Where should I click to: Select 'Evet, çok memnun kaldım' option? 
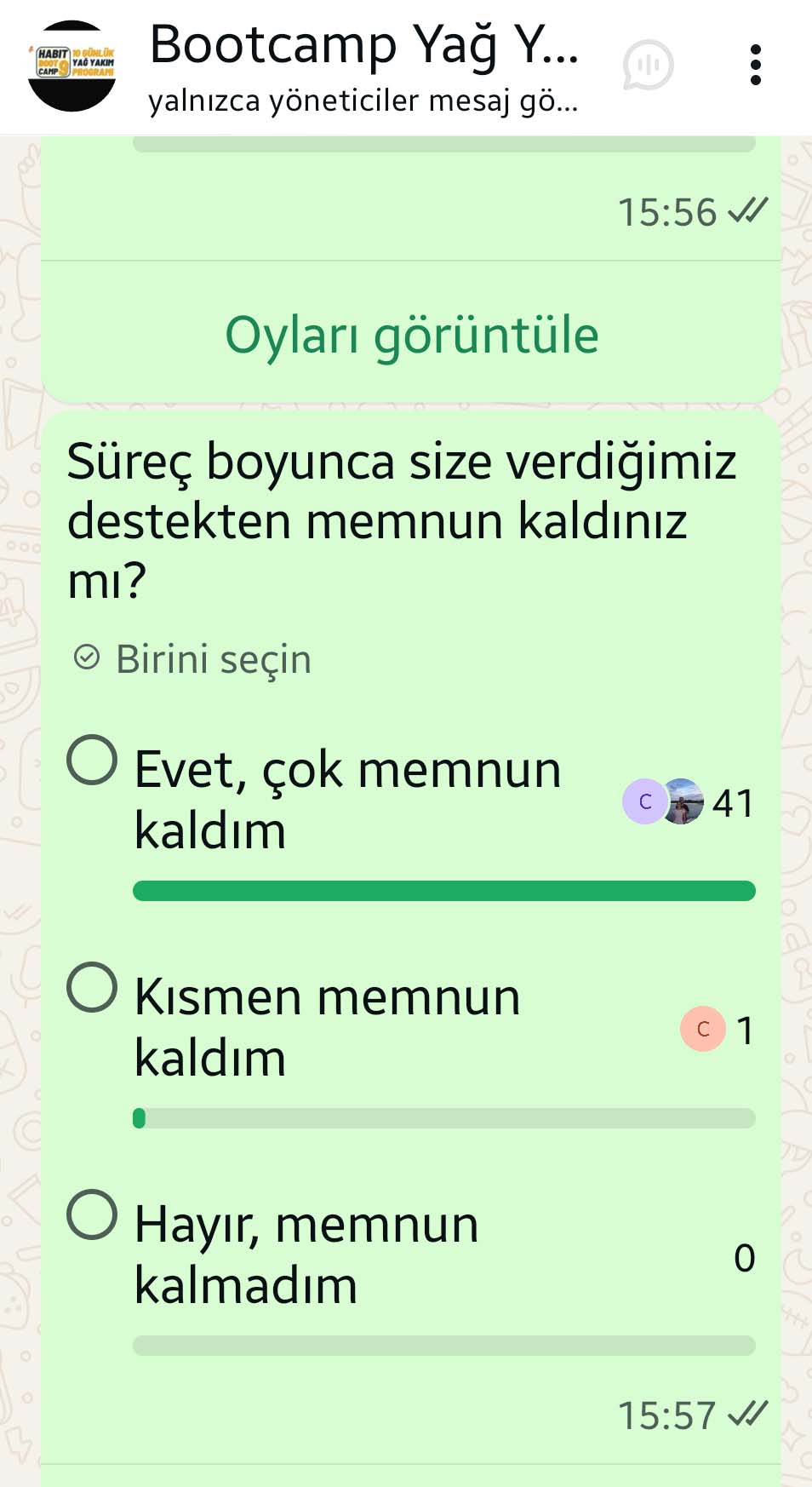pyautogui.click(x=93, y=760)
